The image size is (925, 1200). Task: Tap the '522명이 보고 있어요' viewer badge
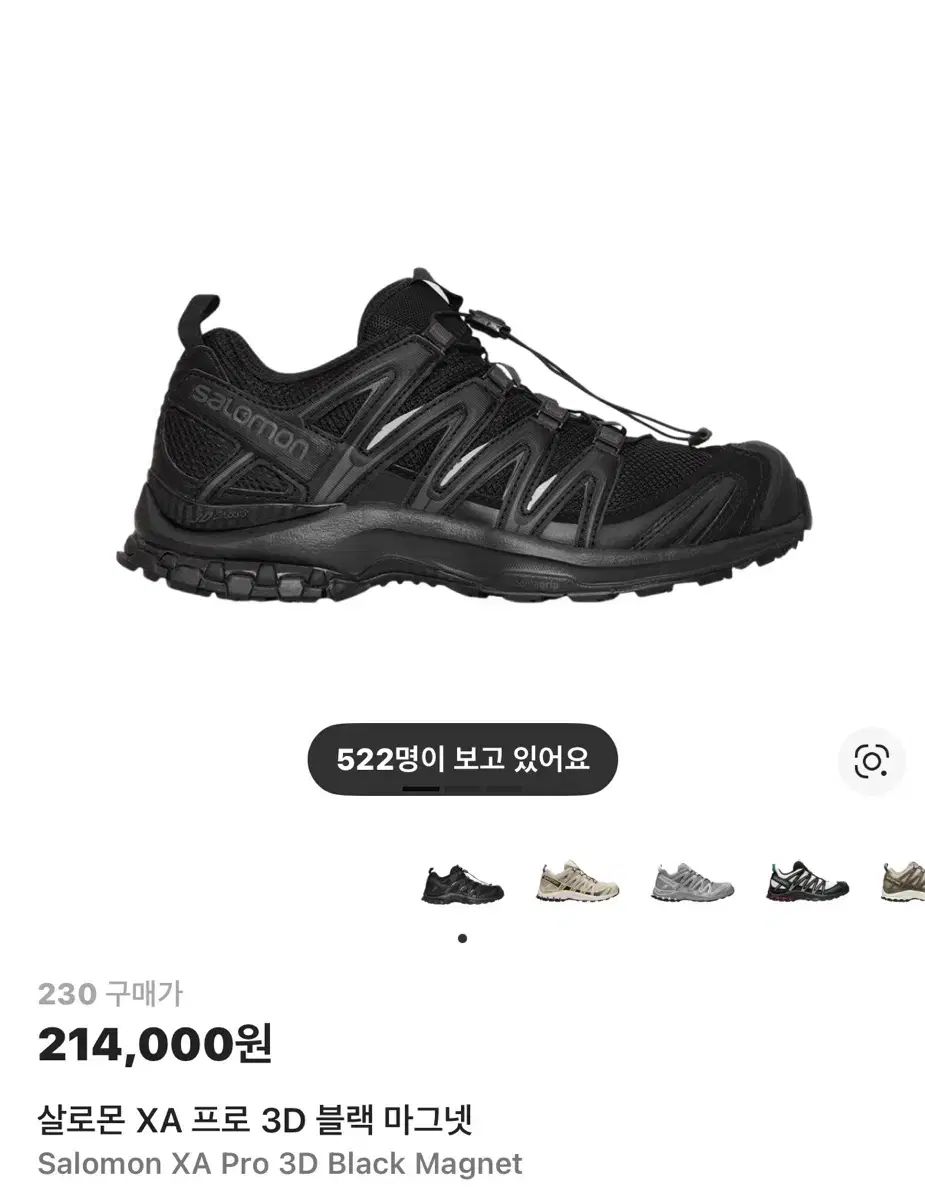pyautogui.click(x=462, y=760)
